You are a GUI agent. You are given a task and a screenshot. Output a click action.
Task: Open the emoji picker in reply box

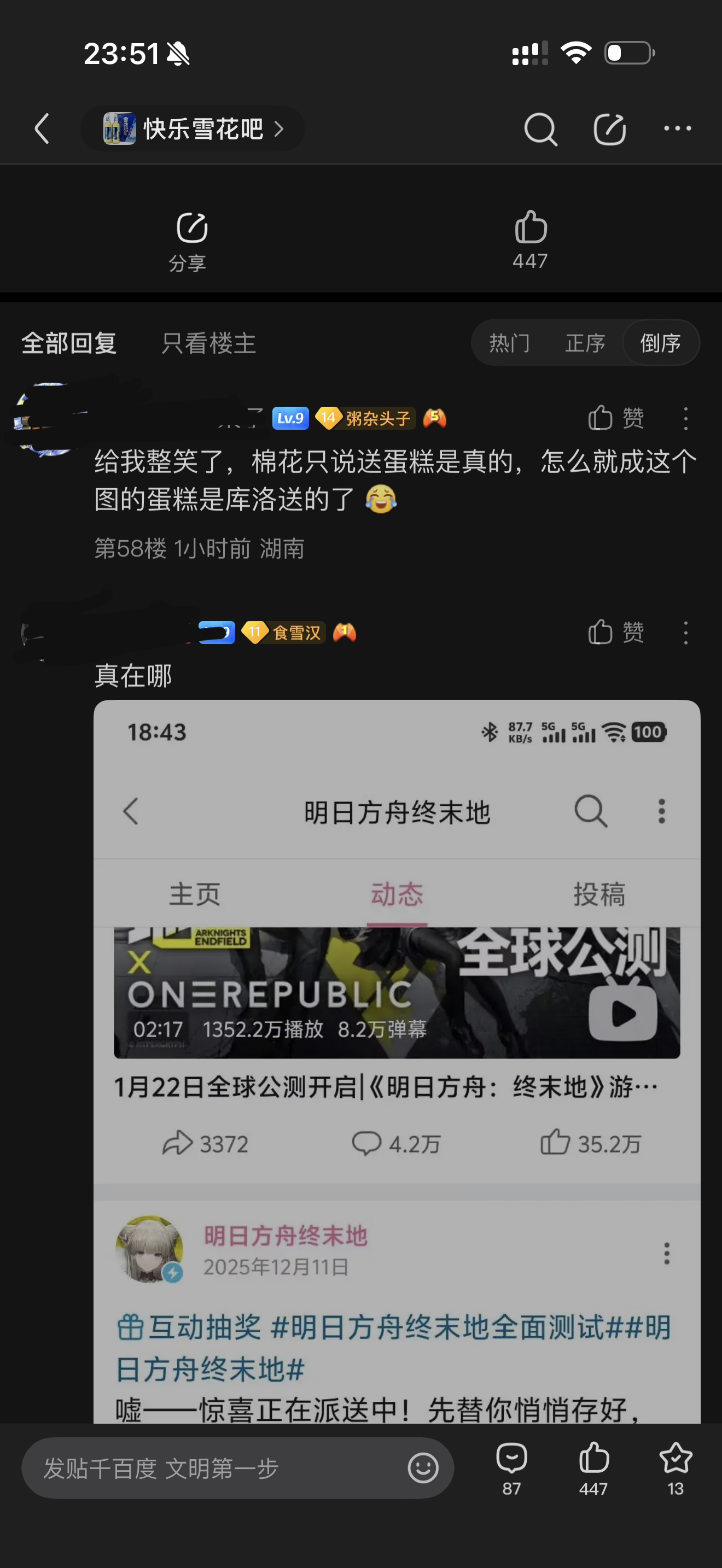point(423,1468)
